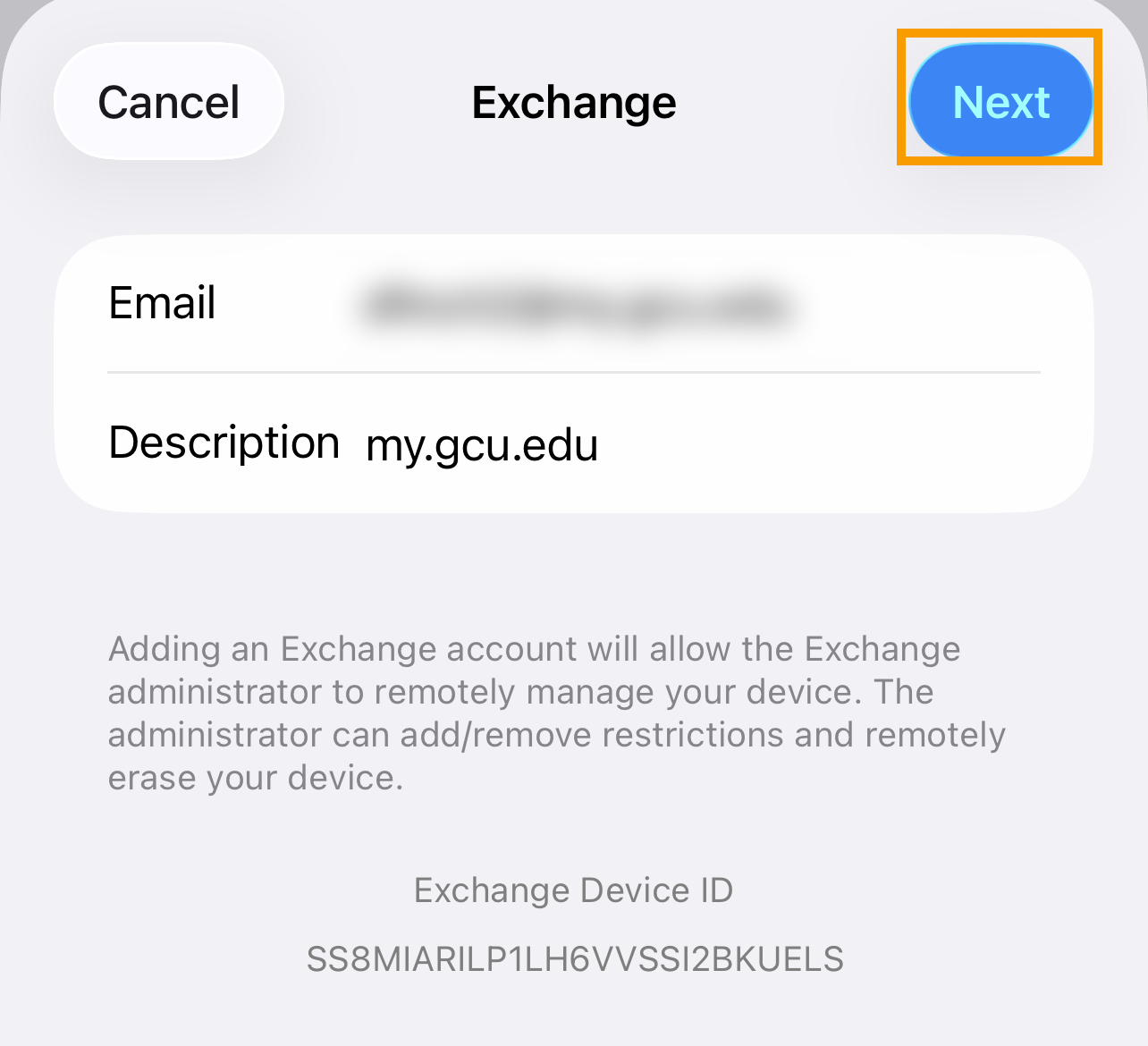This screenshot has height=1046, width=1148.
Task: Cancel the Exchange account setup
Action: click(169, 102)
